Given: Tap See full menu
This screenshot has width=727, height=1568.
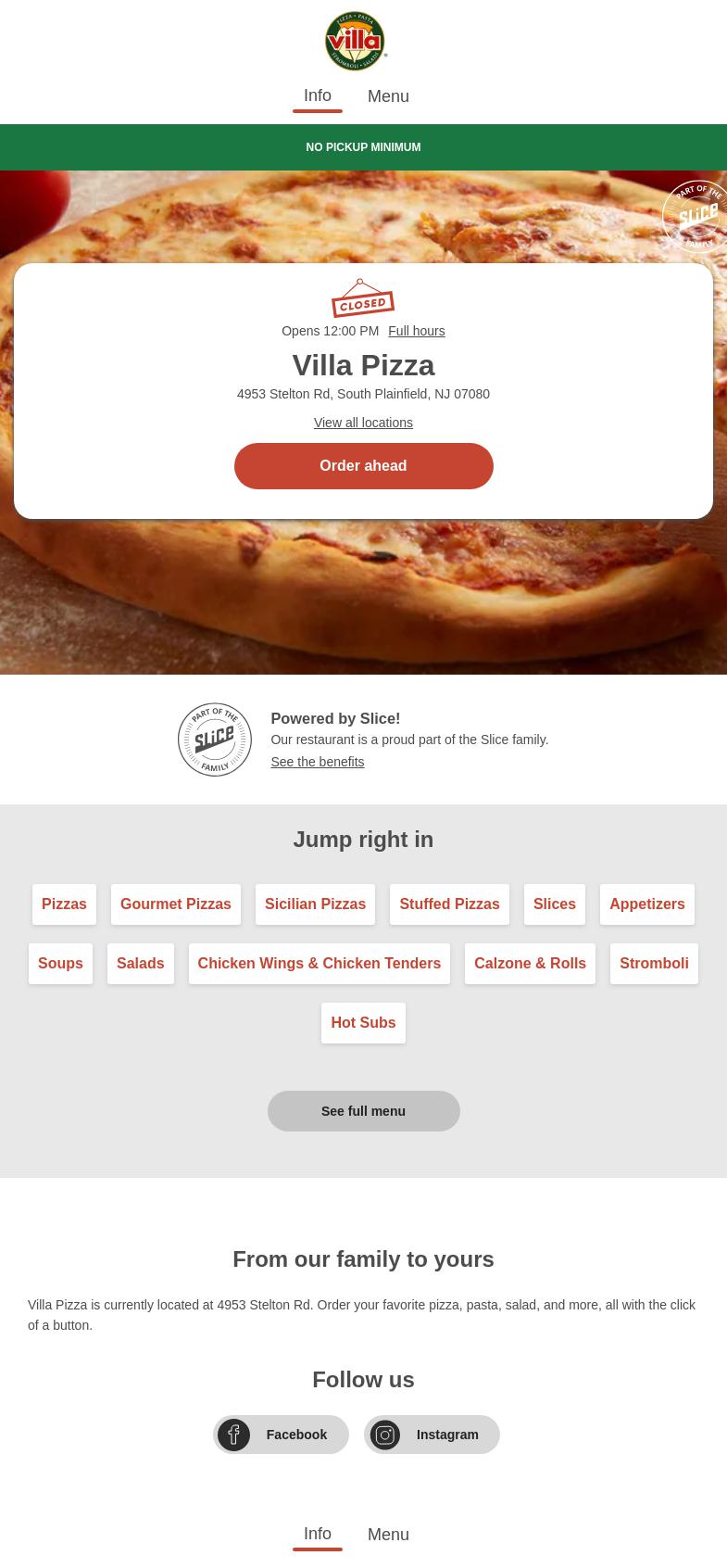Looking at the screenshot, I should [363, 1111].
